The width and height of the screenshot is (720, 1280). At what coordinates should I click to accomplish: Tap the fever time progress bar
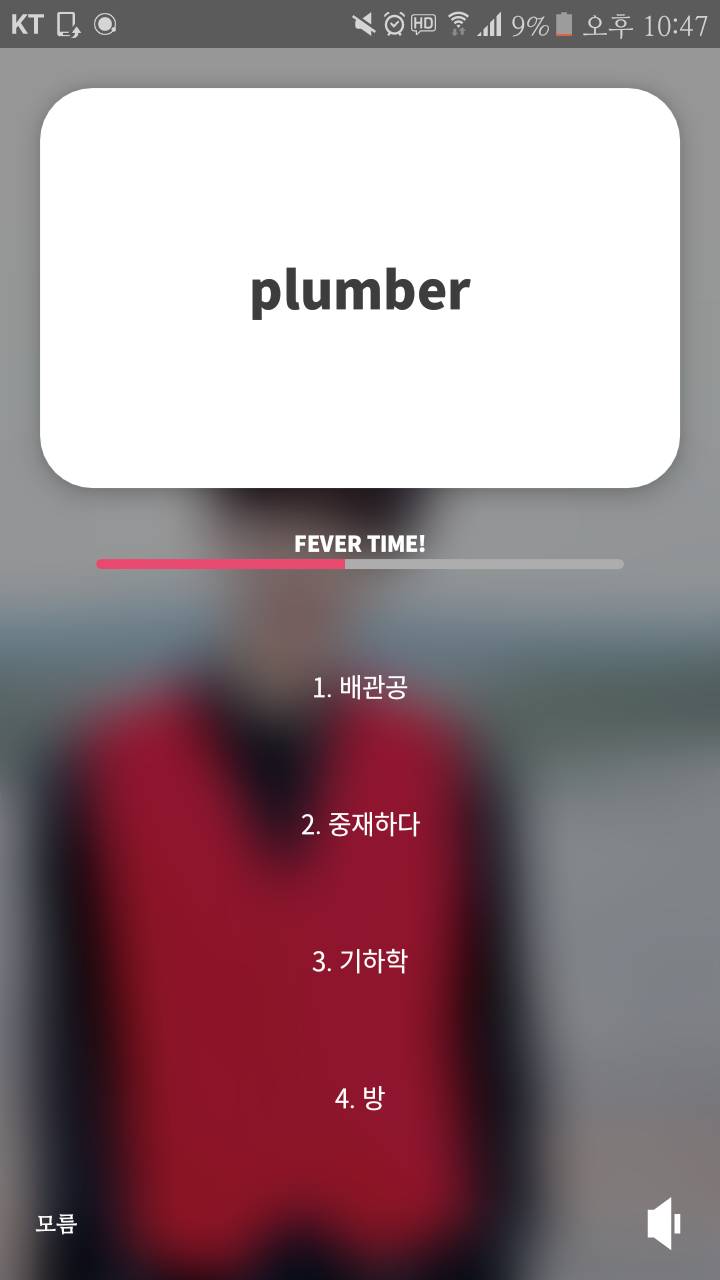coord(358,563)
